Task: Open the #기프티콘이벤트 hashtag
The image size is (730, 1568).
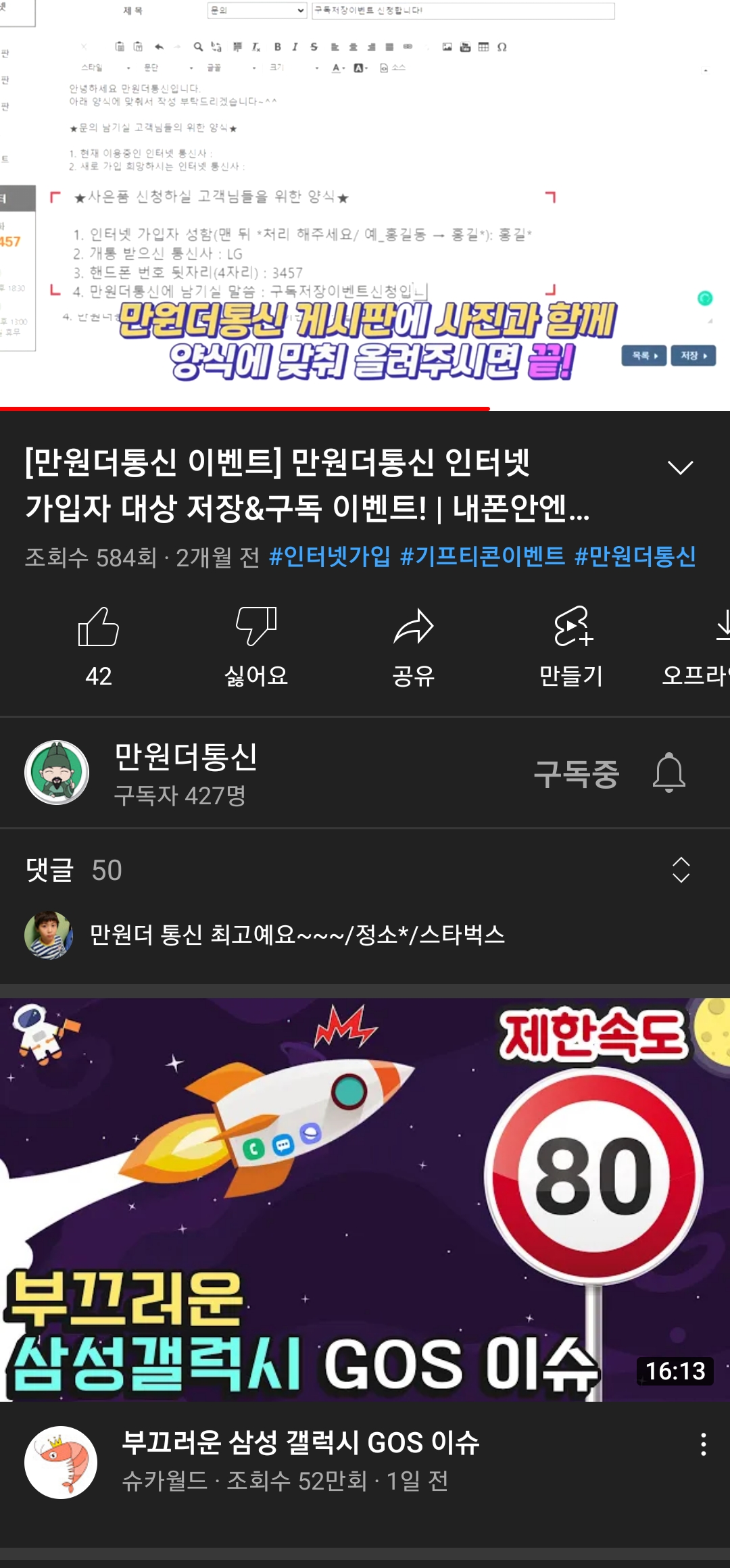Action: click(482, 556)
